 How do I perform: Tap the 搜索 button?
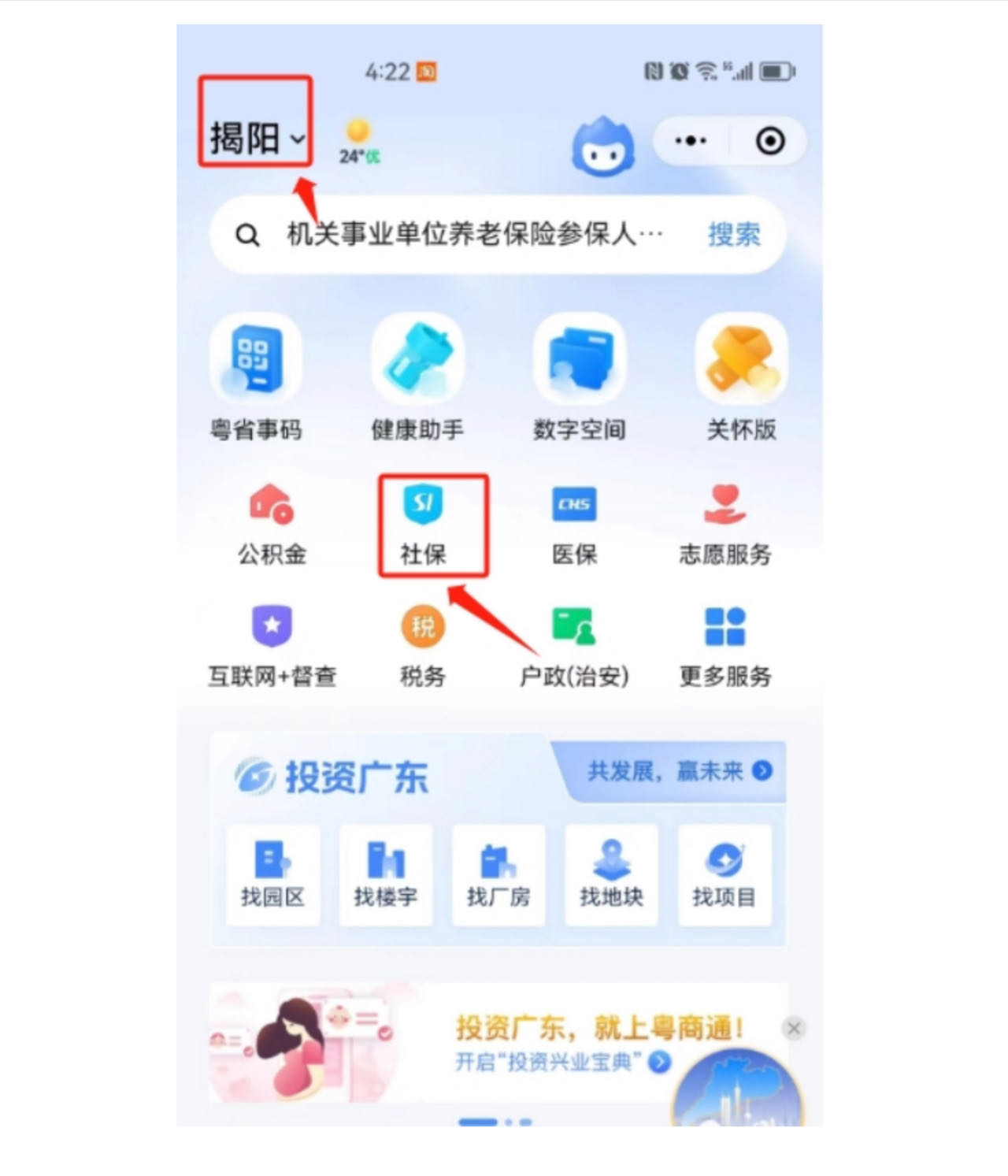(x=734, y=234)
